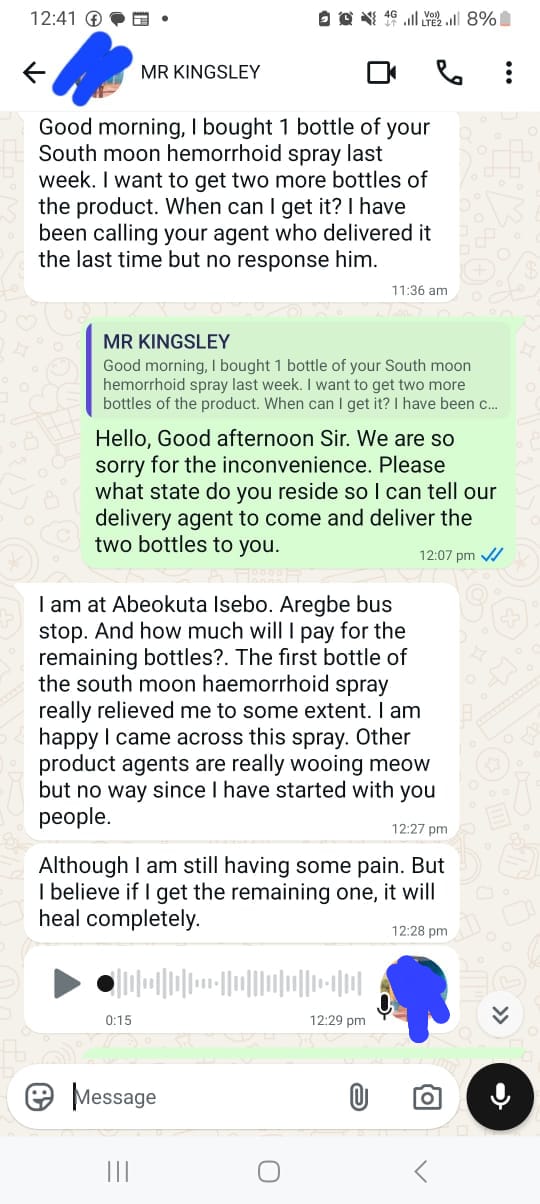
Task: Attach a file with the paperclip
Action: coord(358,1097)
